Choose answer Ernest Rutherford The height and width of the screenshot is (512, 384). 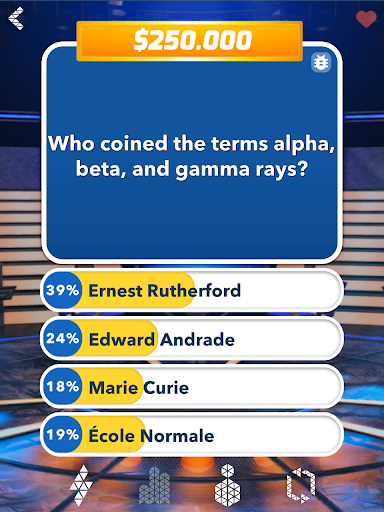click(192, 290)
